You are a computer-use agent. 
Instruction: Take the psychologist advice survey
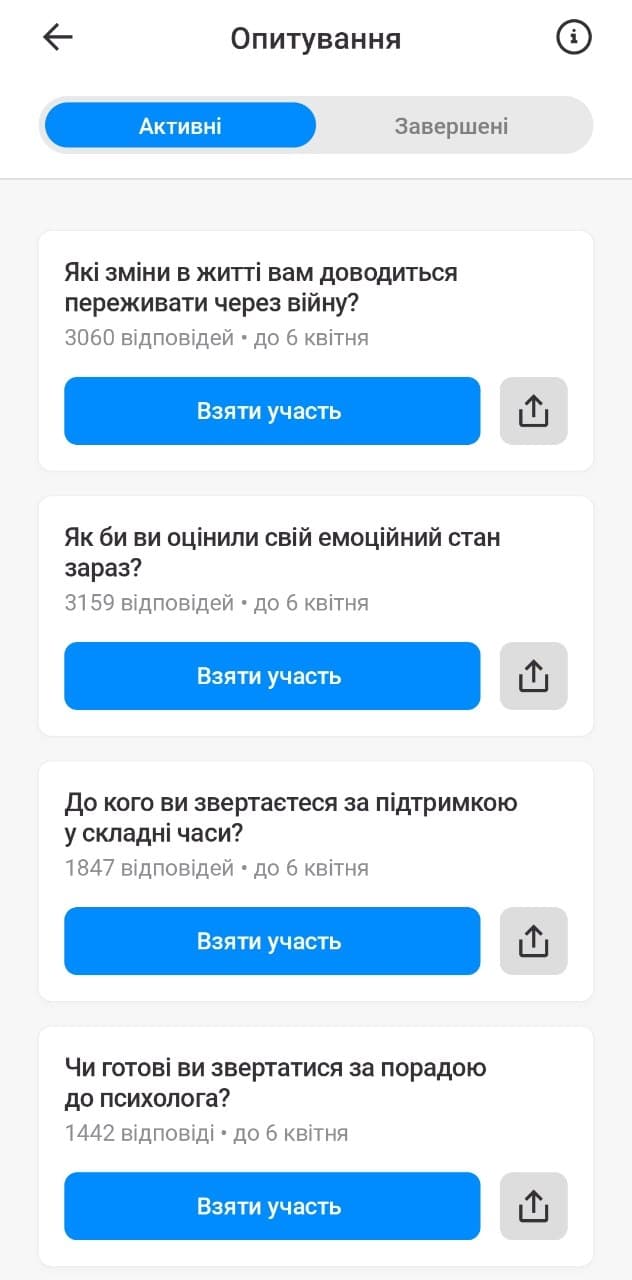(272, 1206)
